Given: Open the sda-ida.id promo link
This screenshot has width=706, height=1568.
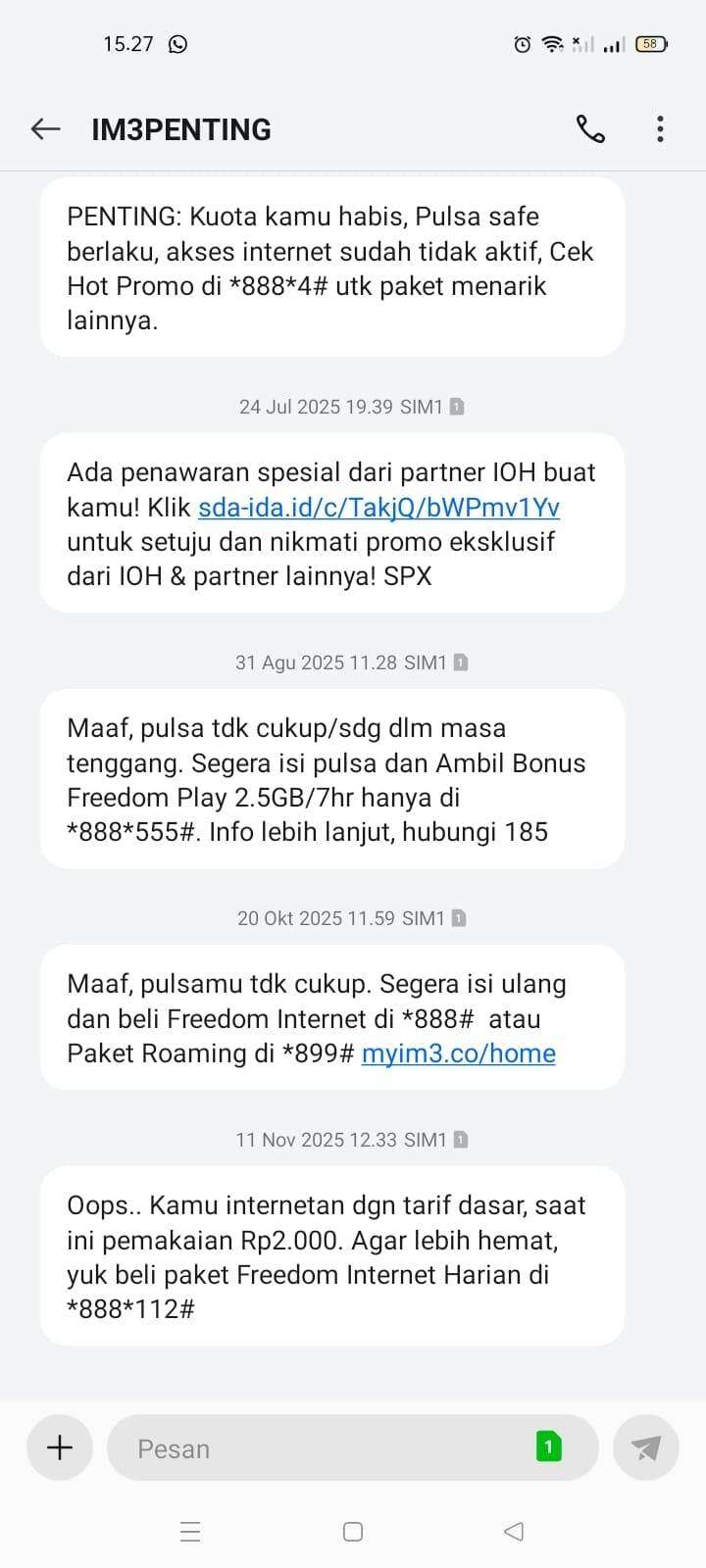Looking at the screenshot, I should [x=378, y=508].
